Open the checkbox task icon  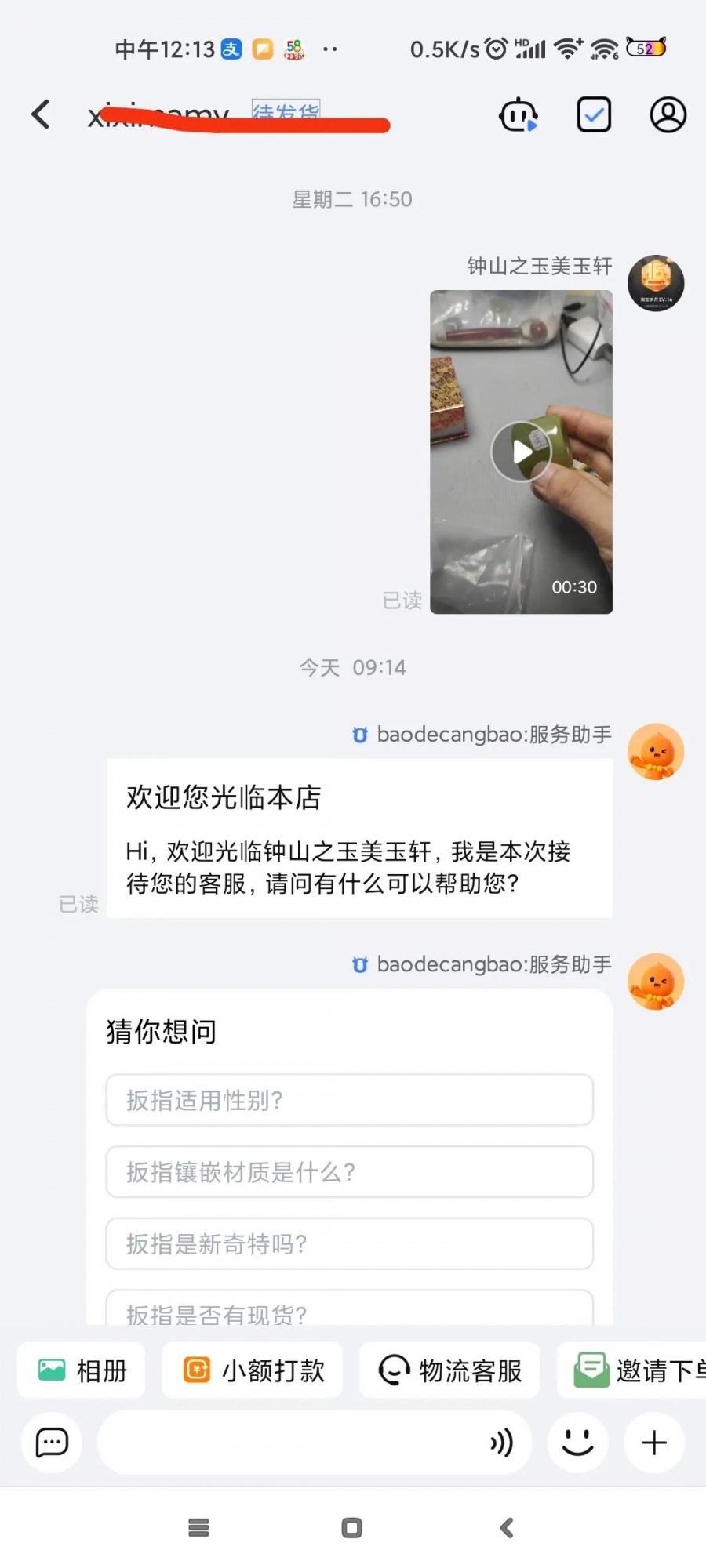pos(594,115)
